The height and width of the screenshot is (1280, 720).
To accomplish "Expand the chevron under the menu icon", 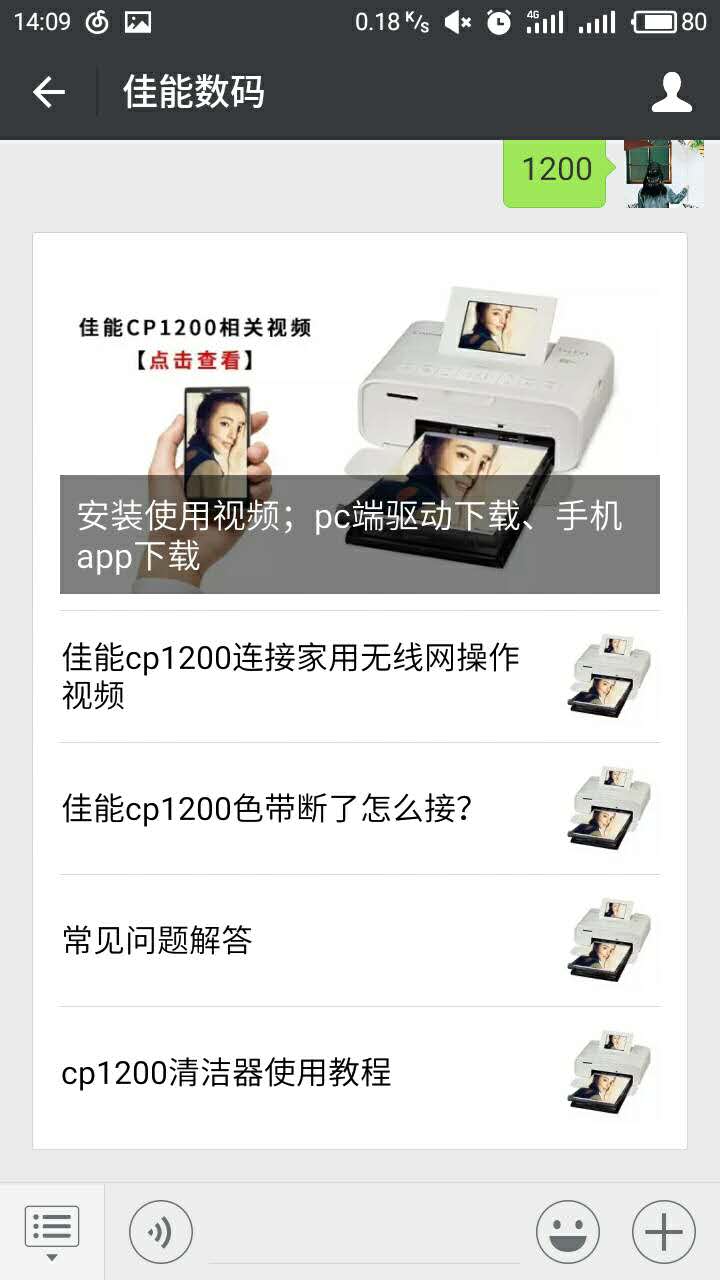I will 52,1258.
